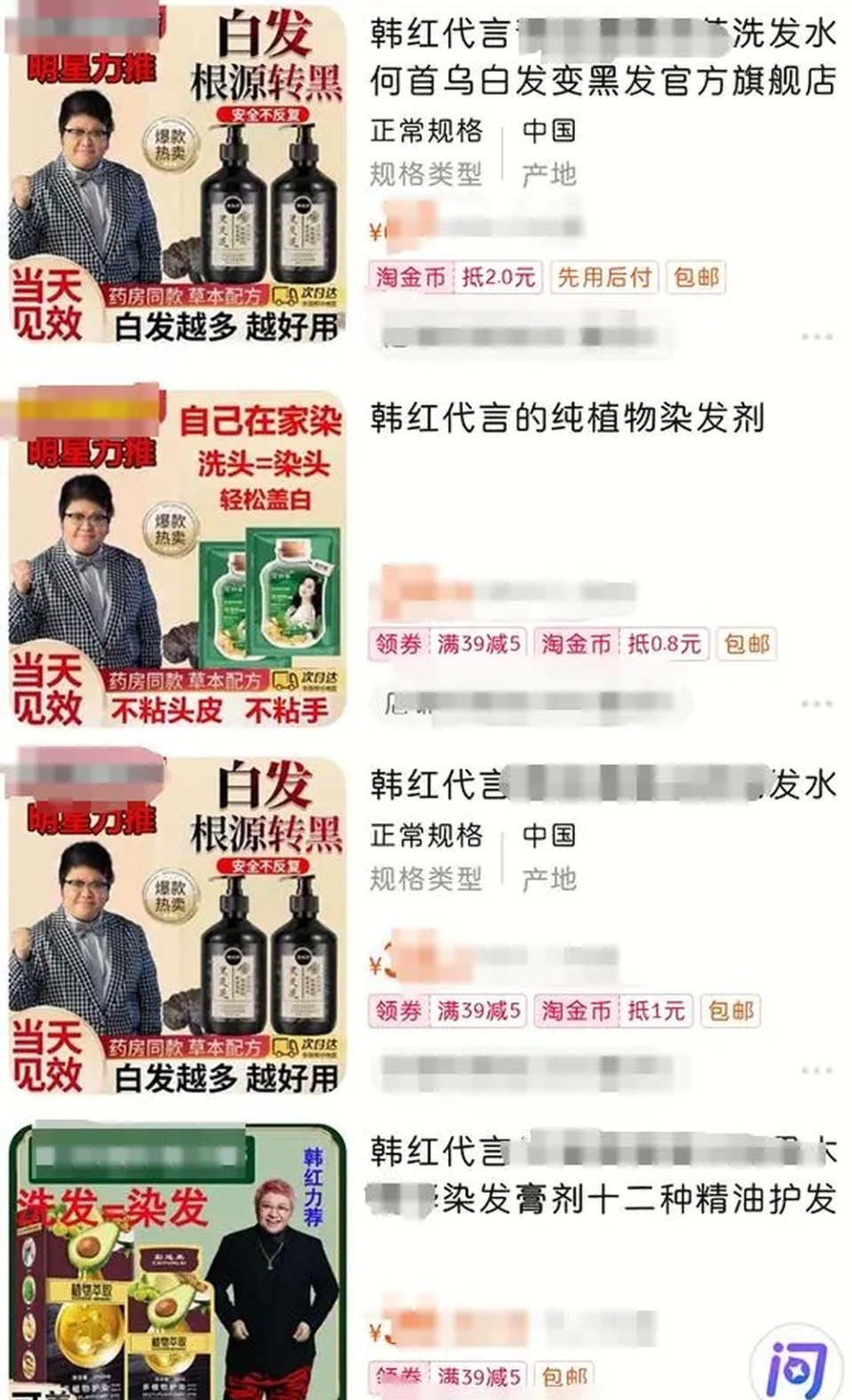Open more options for the 抵1元 shampoo listing
852x1400 pixels.
click(x=816, y=1071)
